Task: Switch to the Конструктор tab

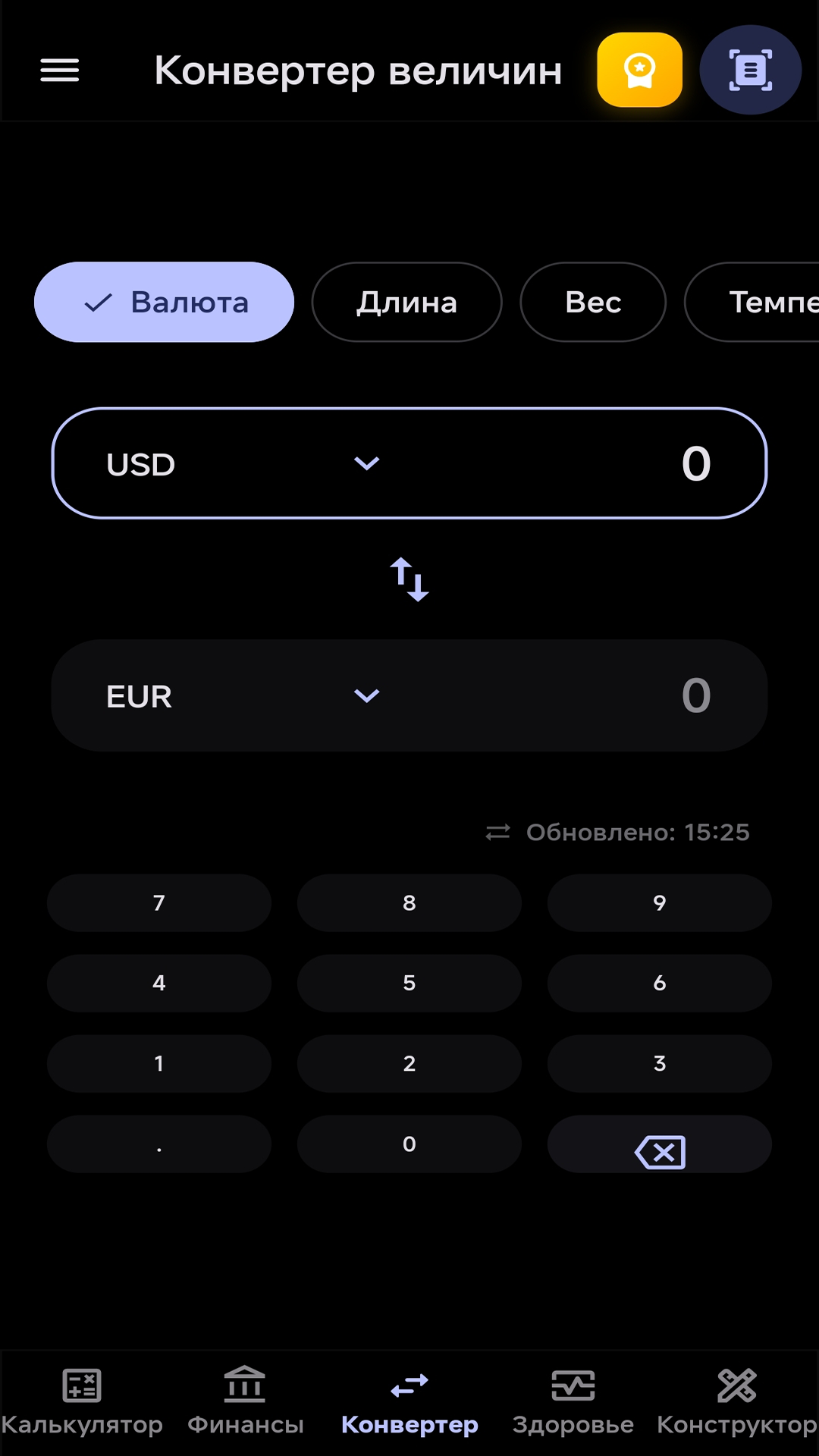Action: [737, 1401]
